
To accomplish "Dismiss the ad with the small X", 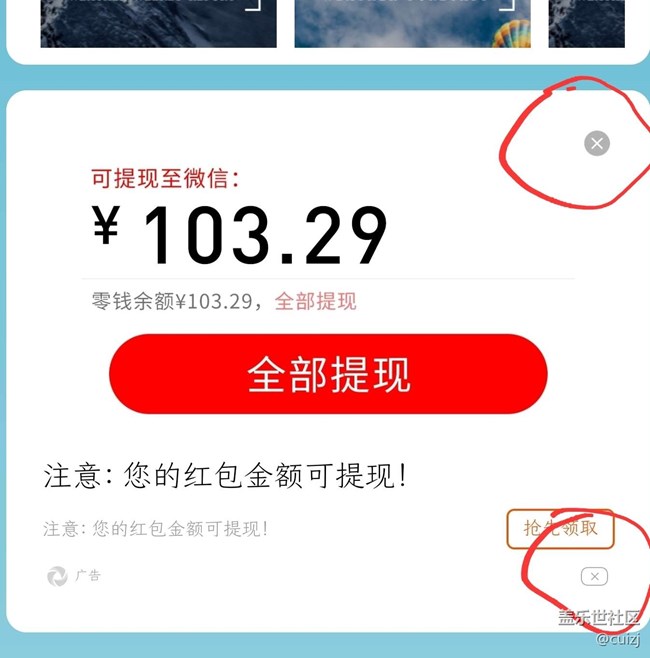I will tap(594, 576).
